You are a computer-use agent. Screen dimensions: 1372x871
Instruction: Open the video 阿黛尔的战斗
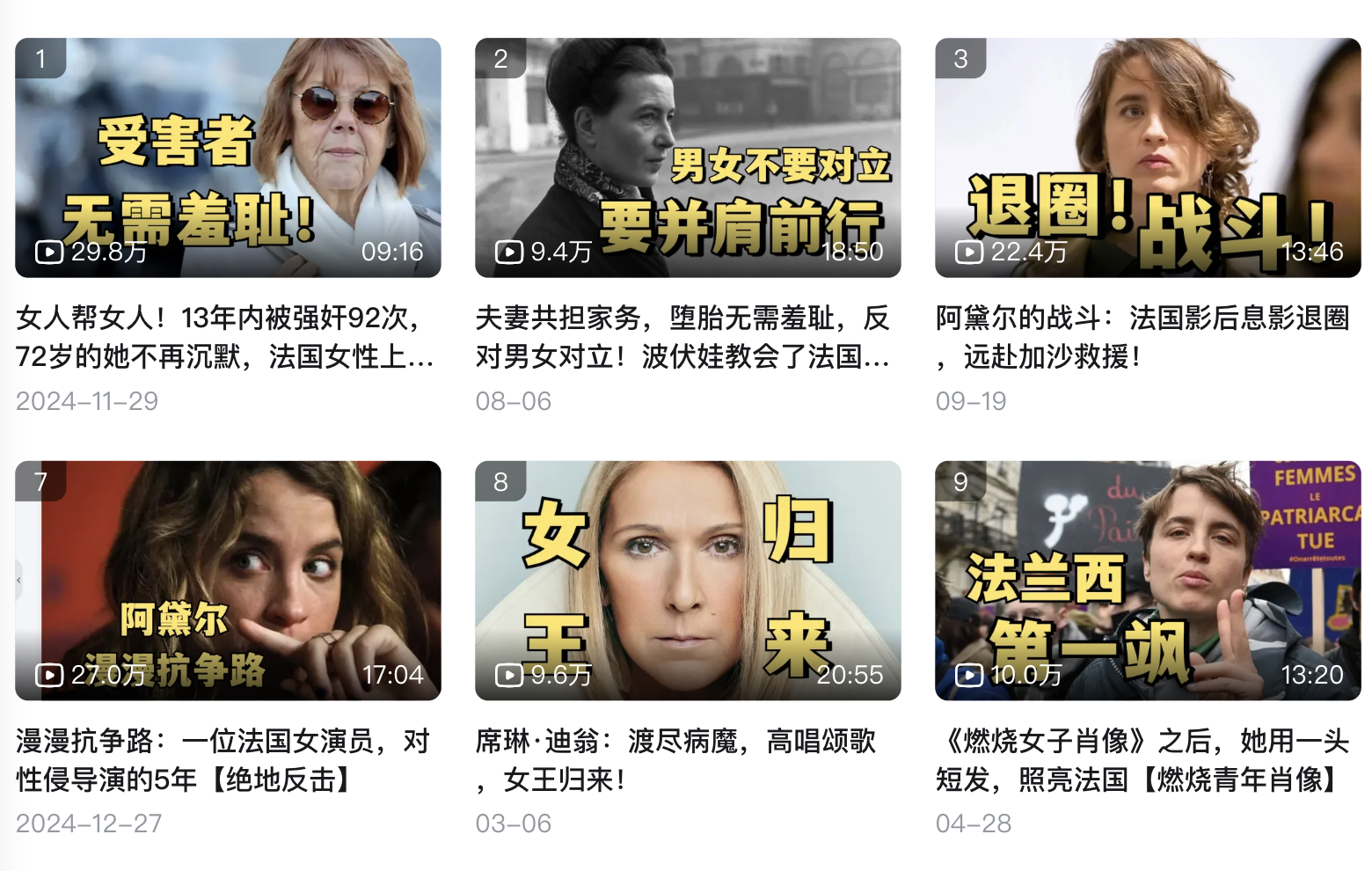(x=1148, y=158)
